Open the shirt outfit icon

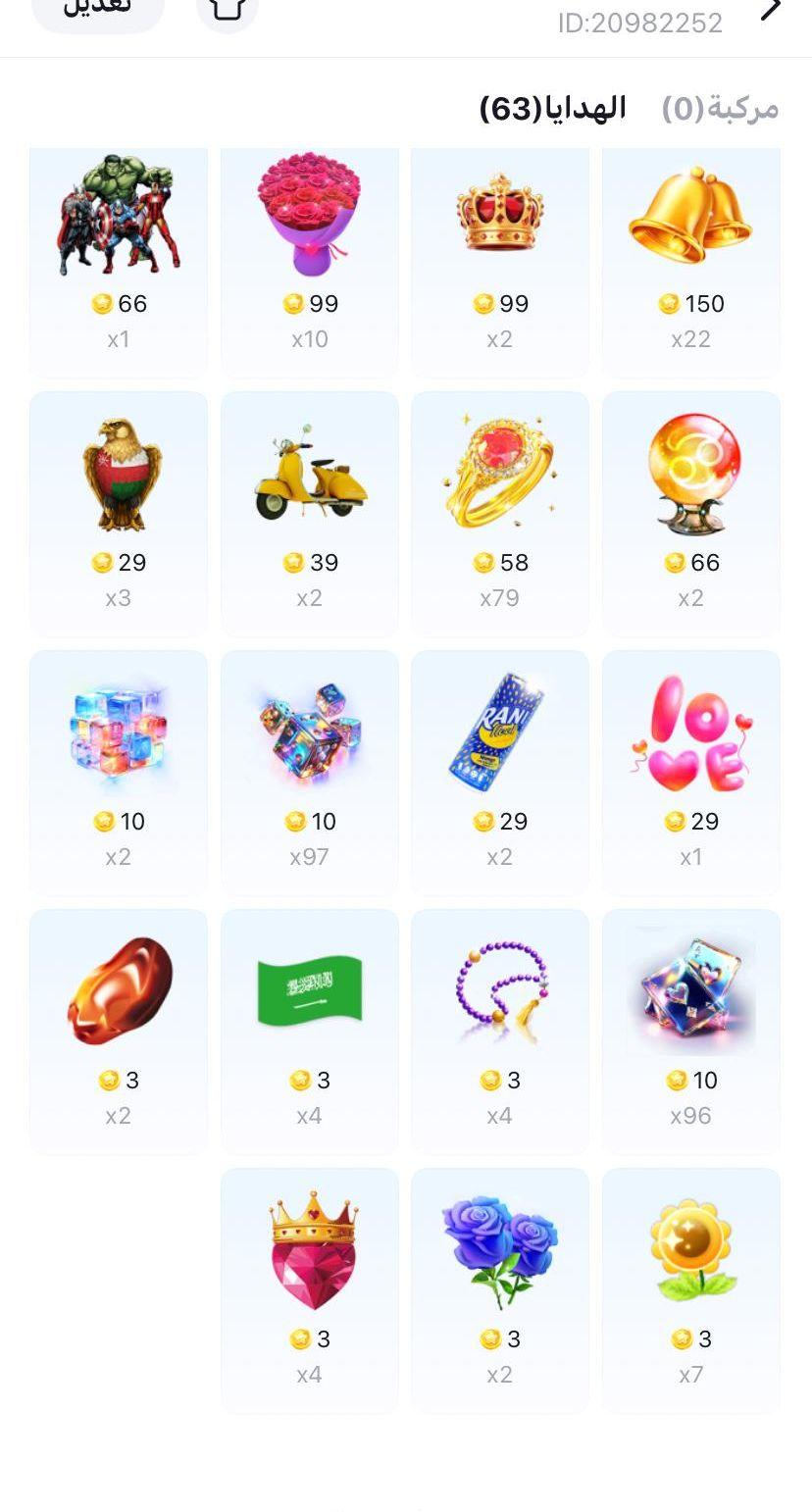pyautogui.click(x=228, y=10)
